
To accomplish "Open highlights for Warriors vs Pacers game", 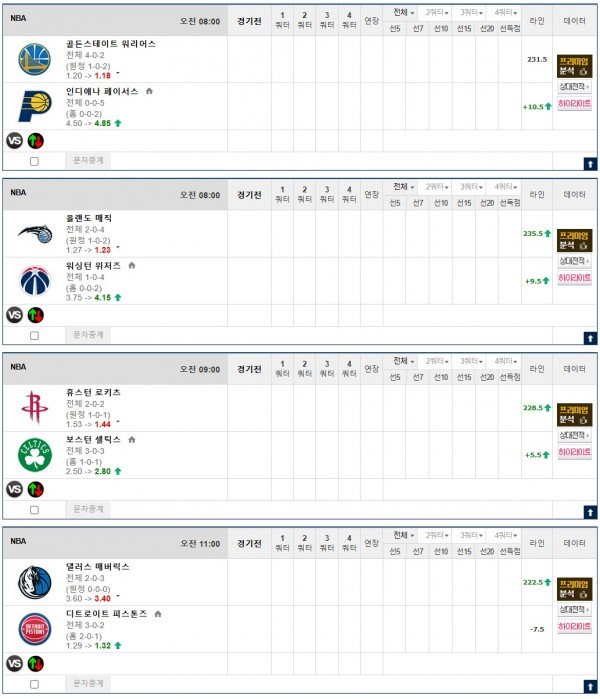I will pyautogui.click(x=574, y=103).
